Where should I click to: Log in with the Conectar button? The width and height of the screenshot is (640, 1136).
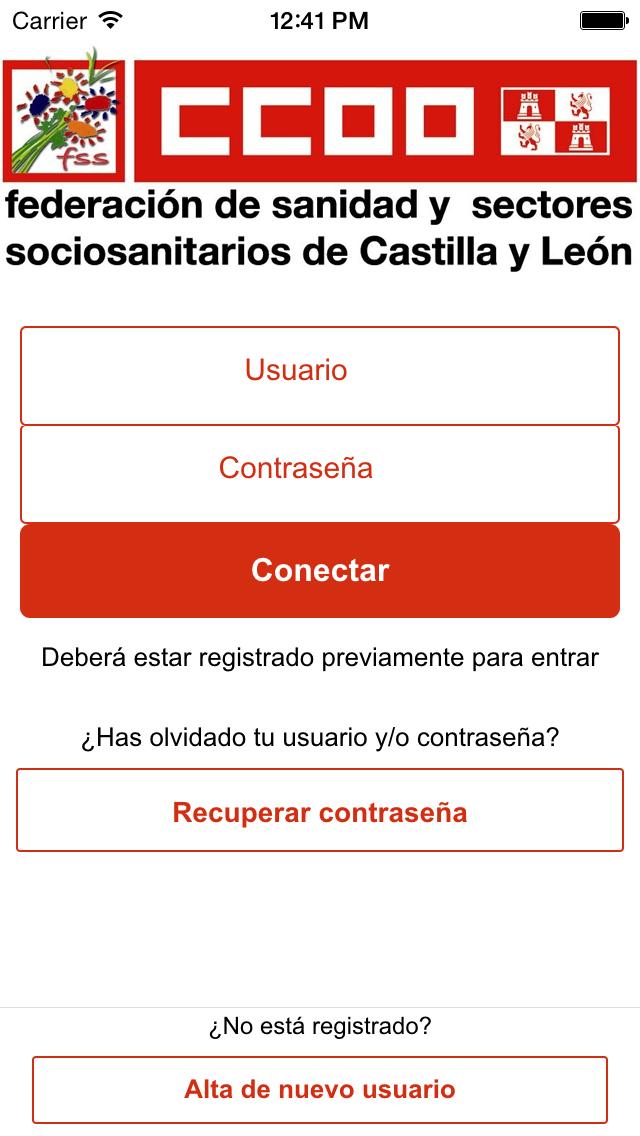(320, 570)
